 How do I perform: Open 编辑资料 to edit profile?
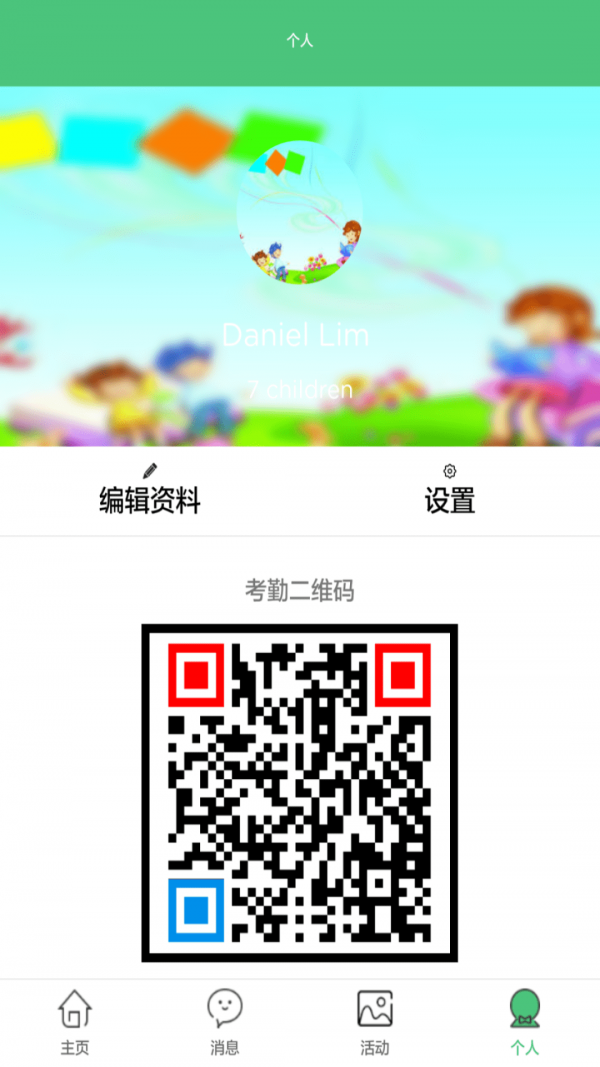pos(150,490)
